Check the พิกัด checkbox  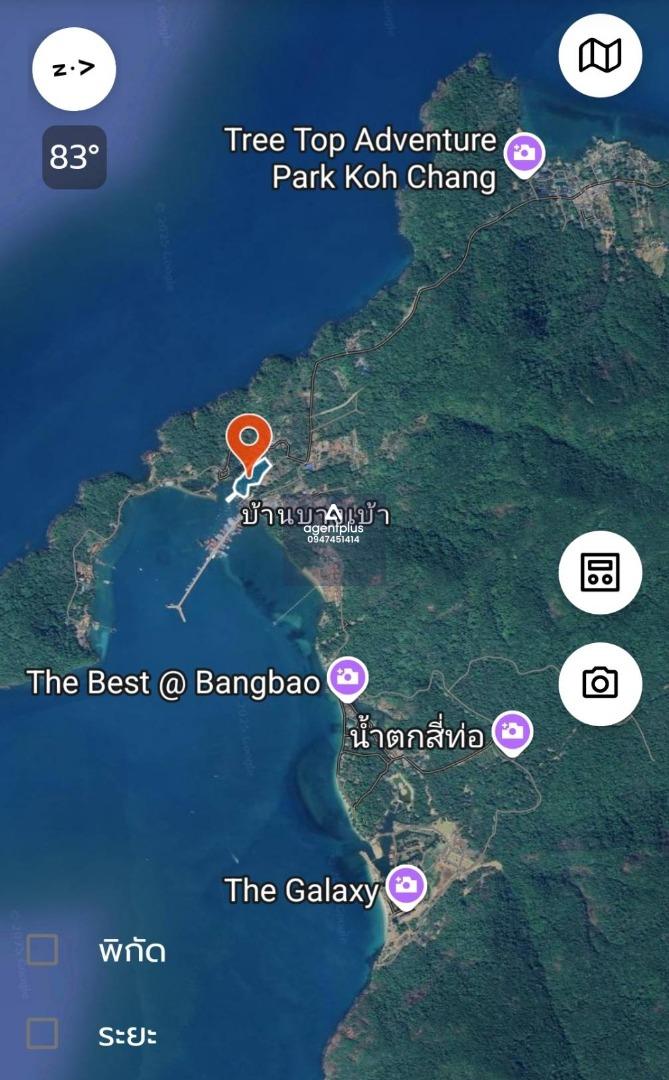click(42, 950)
